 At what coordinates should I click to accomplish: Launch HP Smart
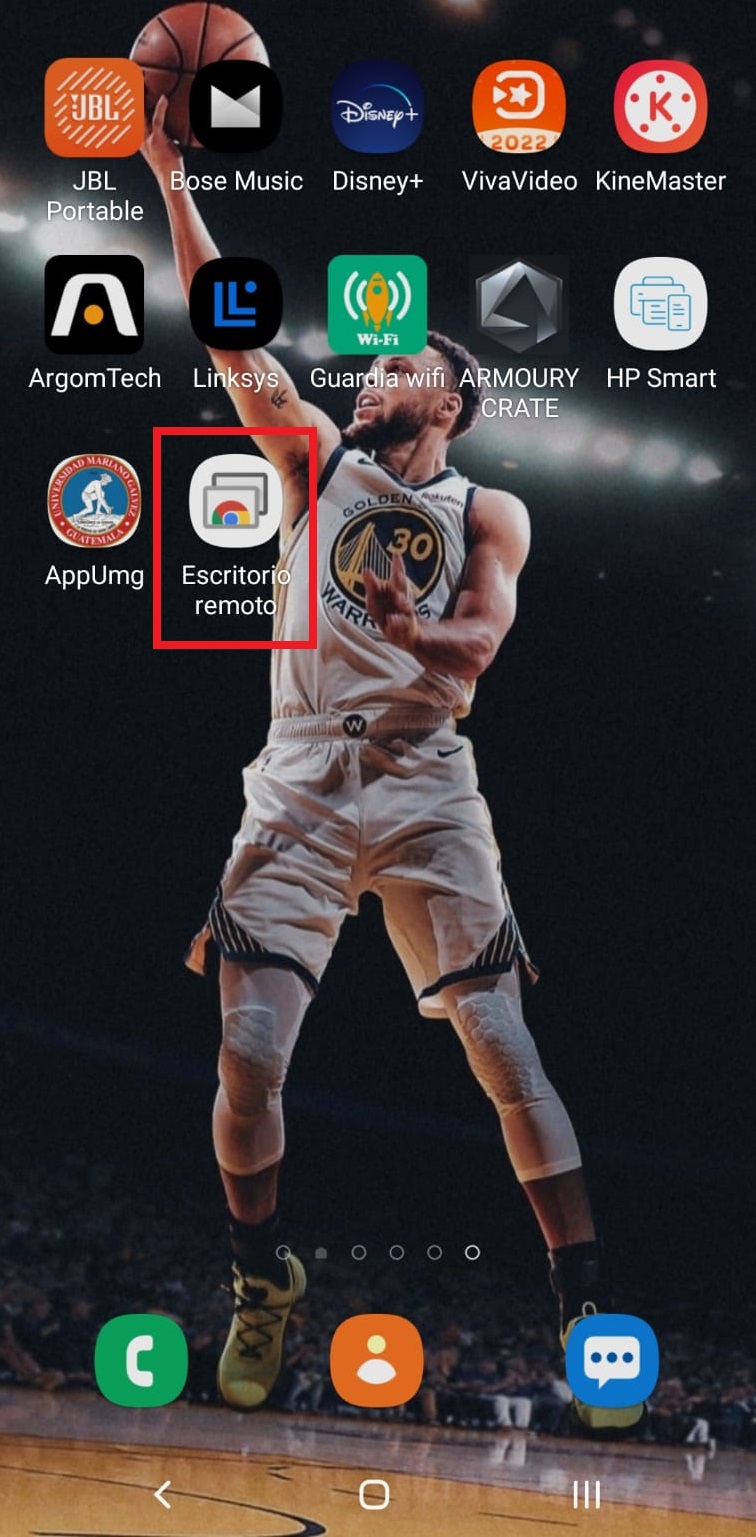point(660,305)
